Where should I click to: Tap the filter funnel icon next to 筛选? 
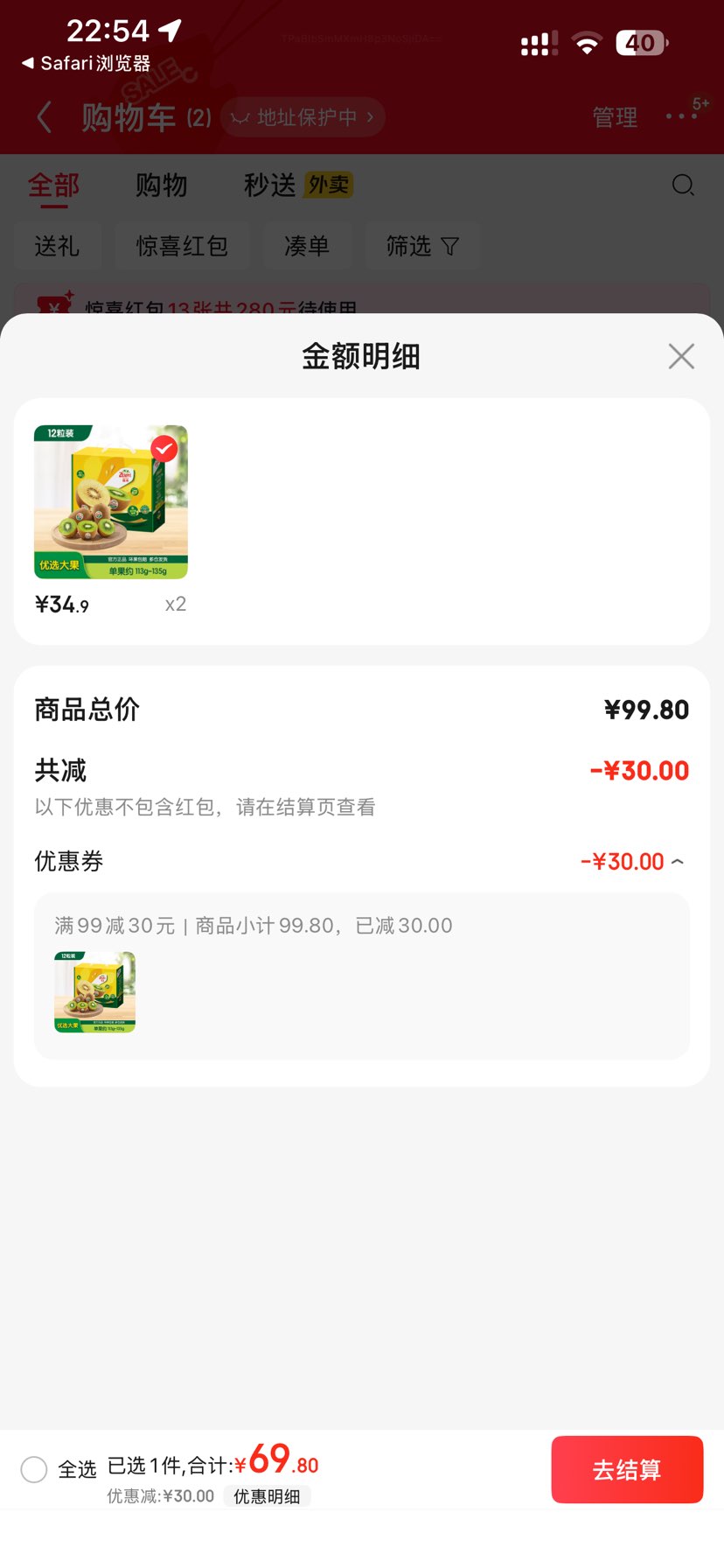(x=449, y=247)
